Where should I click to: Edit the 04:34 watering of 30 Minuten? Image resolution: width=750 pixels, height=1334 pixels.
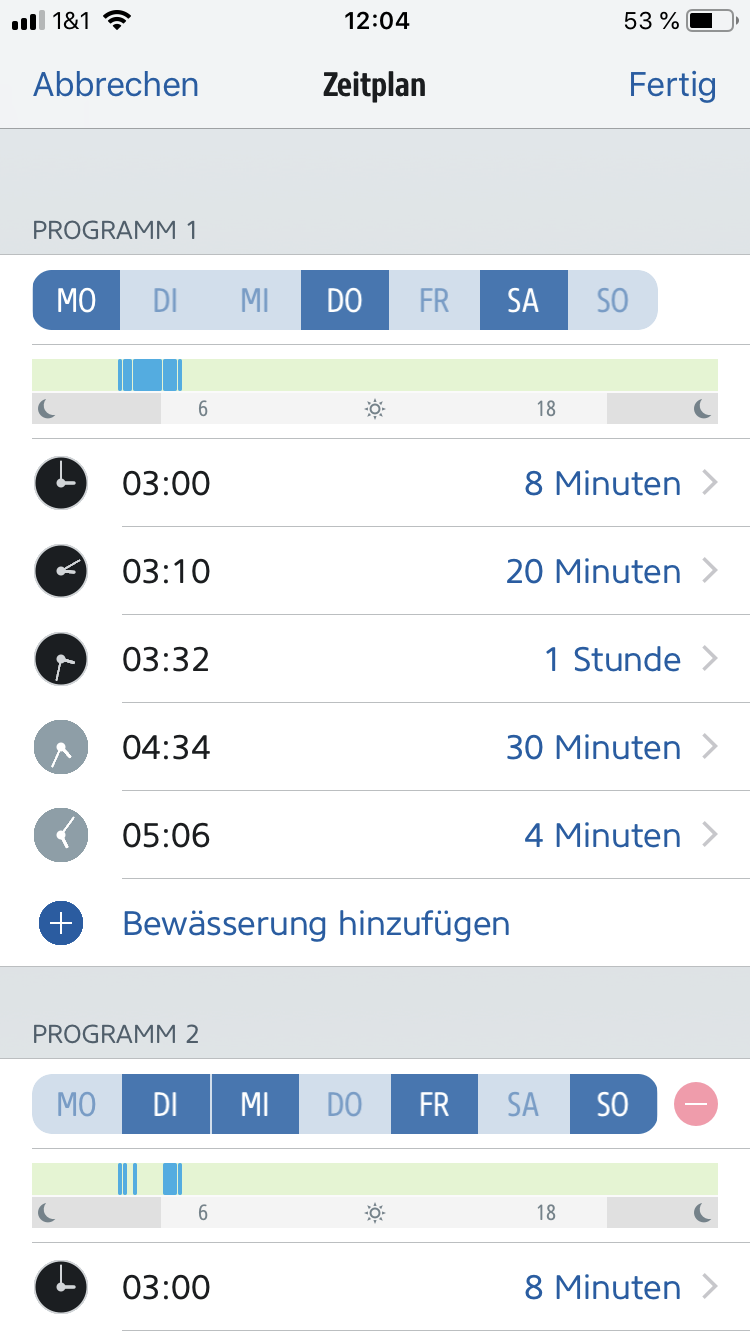pos(375,747)
